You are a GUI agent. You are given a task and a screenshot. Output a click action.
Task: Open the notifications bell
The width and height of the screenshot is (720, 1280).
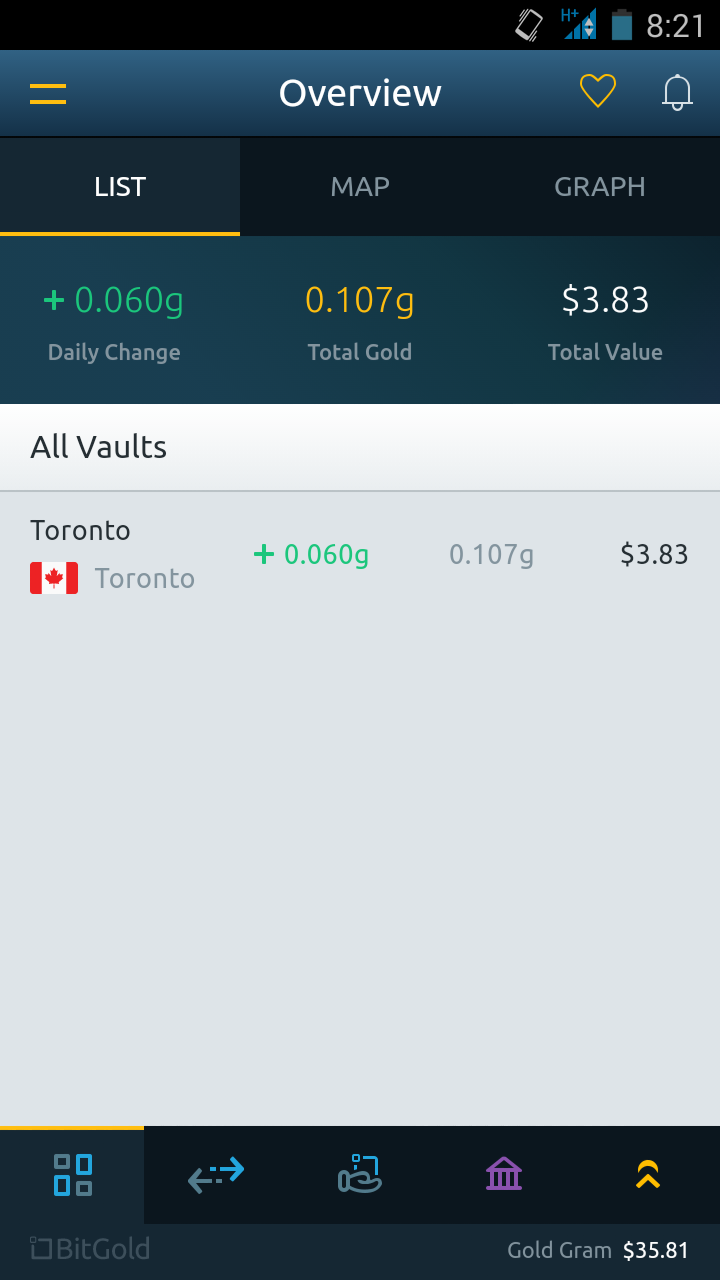click(x=677, y=93)
